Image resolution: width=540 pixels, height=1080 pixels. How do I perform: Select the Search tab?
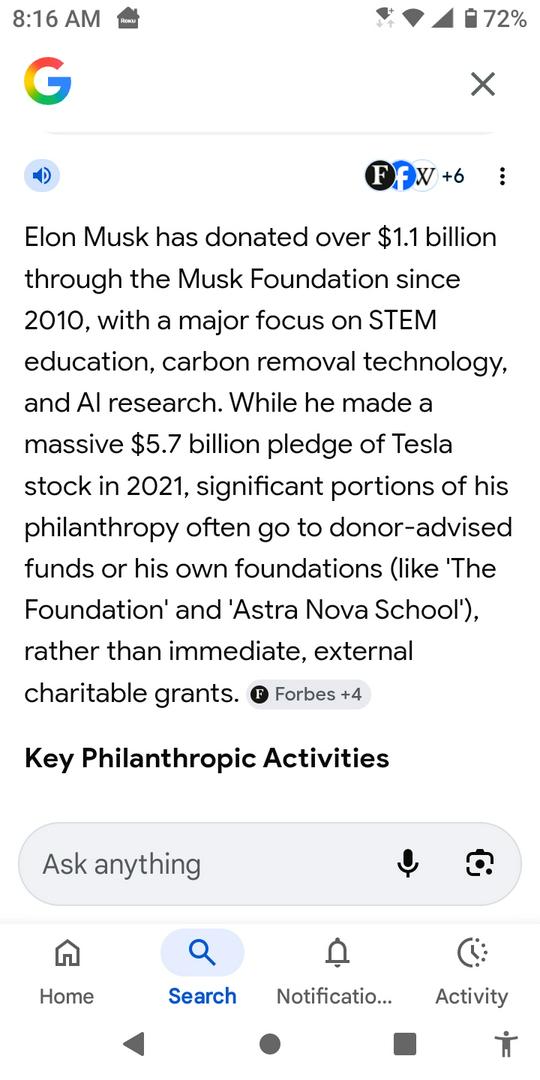[202, 968]
